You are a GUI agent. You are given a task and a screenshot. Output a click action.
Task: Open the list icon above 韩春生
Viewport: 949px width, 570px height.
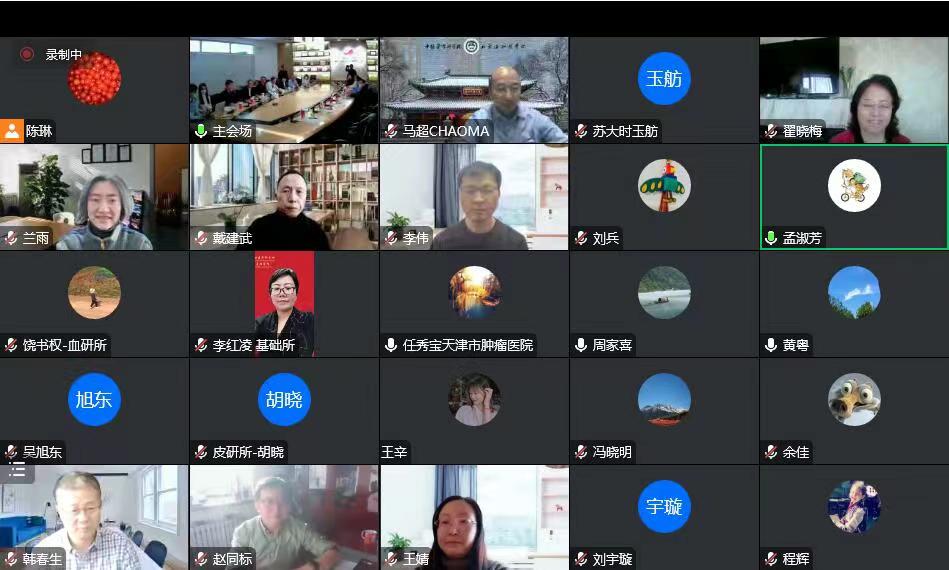click(17, 470)
